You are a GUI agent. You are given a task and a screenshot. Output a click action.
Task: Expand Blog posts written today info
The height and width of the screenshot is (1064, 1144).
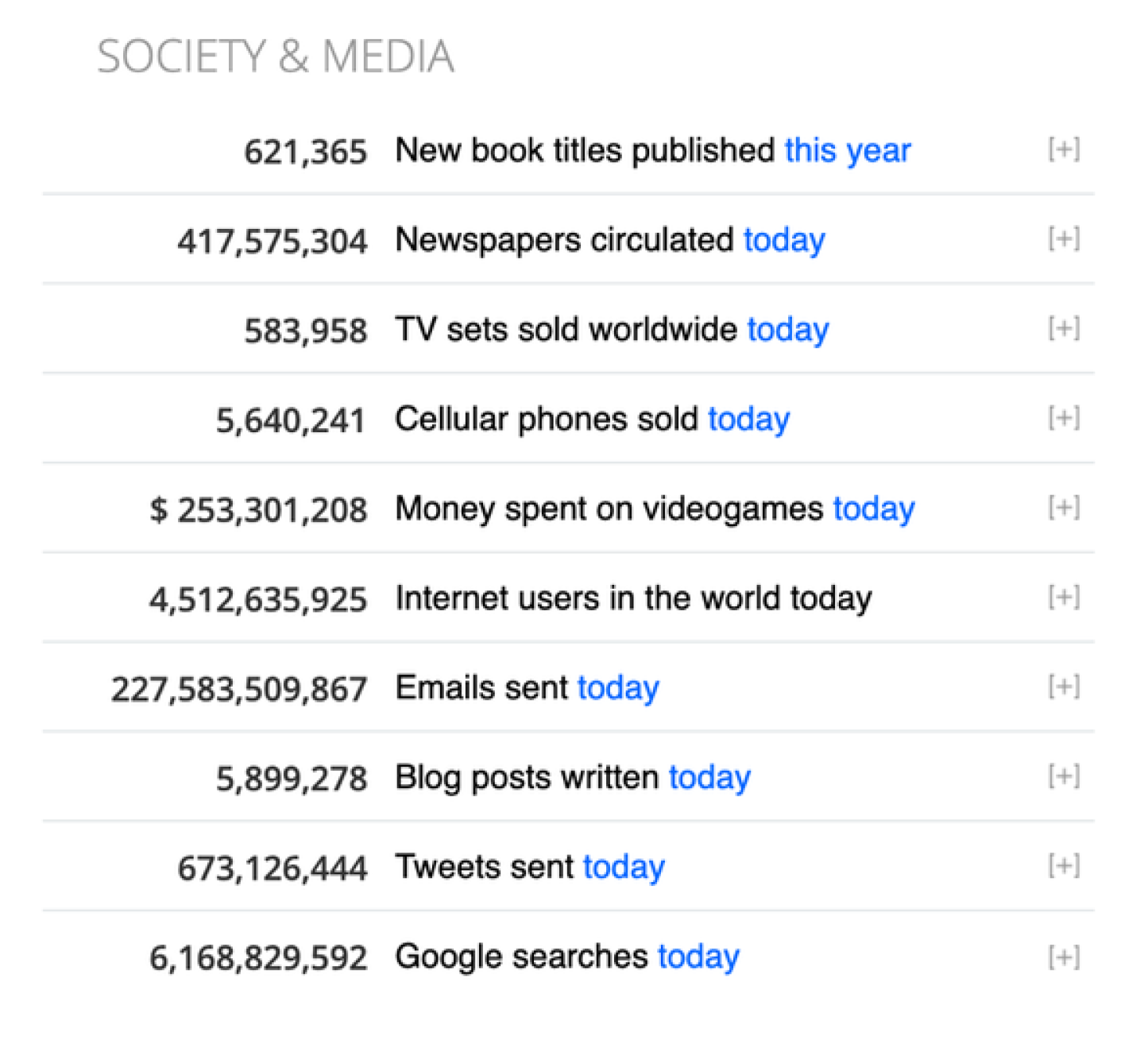click(x=1064, y=776)
